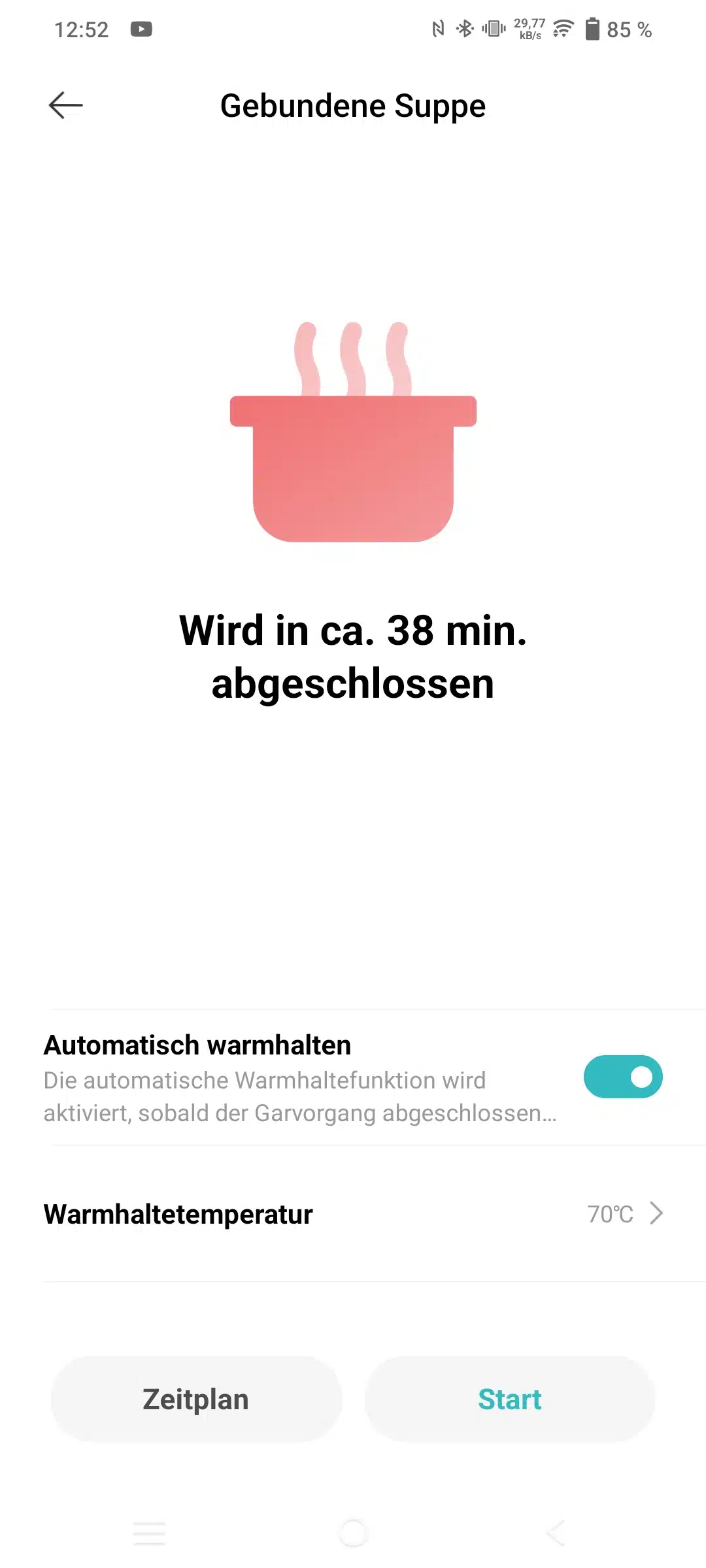Start cooking Gebundene Suppe
Image resolution: width=706 pixels, height=1568 pixels.
coord(510,1399)
